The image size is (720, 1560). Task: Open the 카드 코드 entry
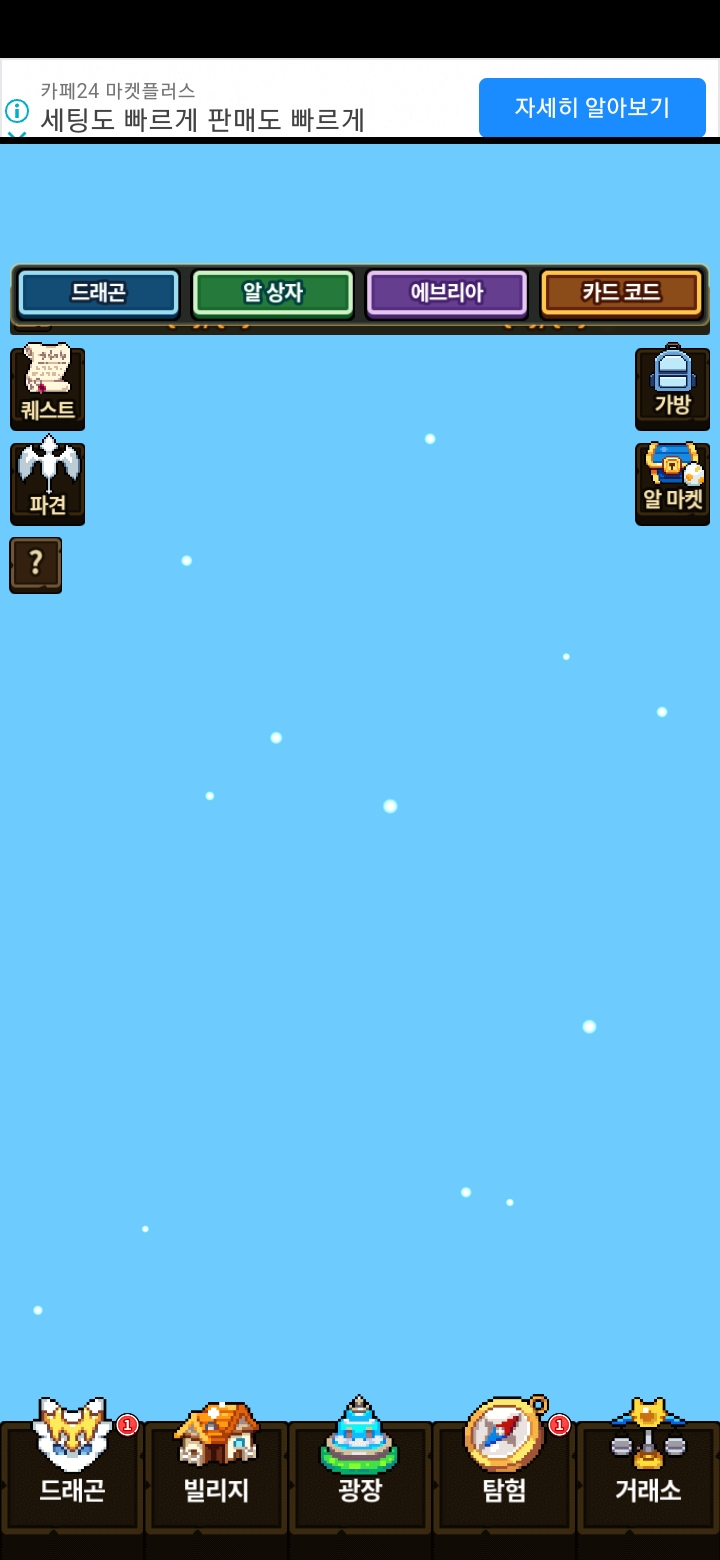pos(621,293)
